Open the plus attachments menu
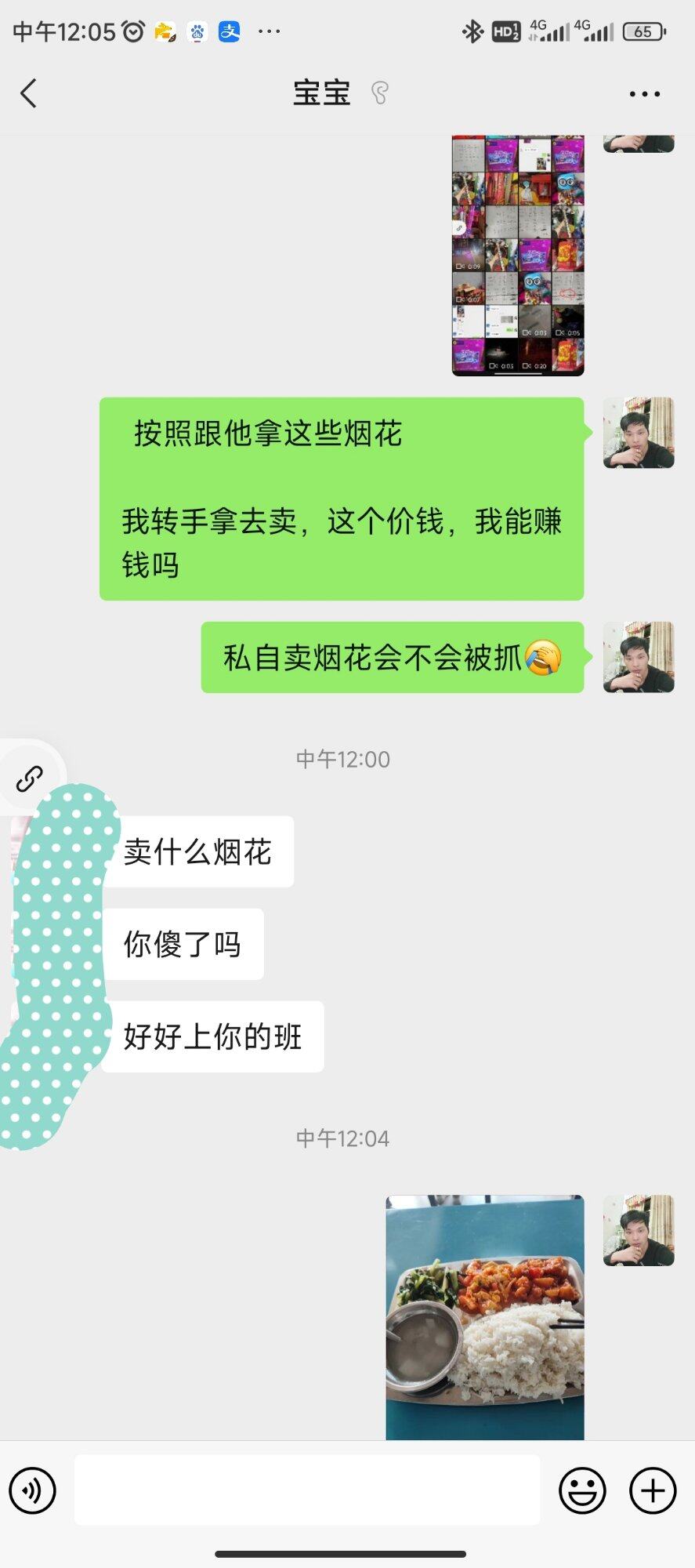The width and height of the screenshot is (695, 1568). tap(653, 1490)
